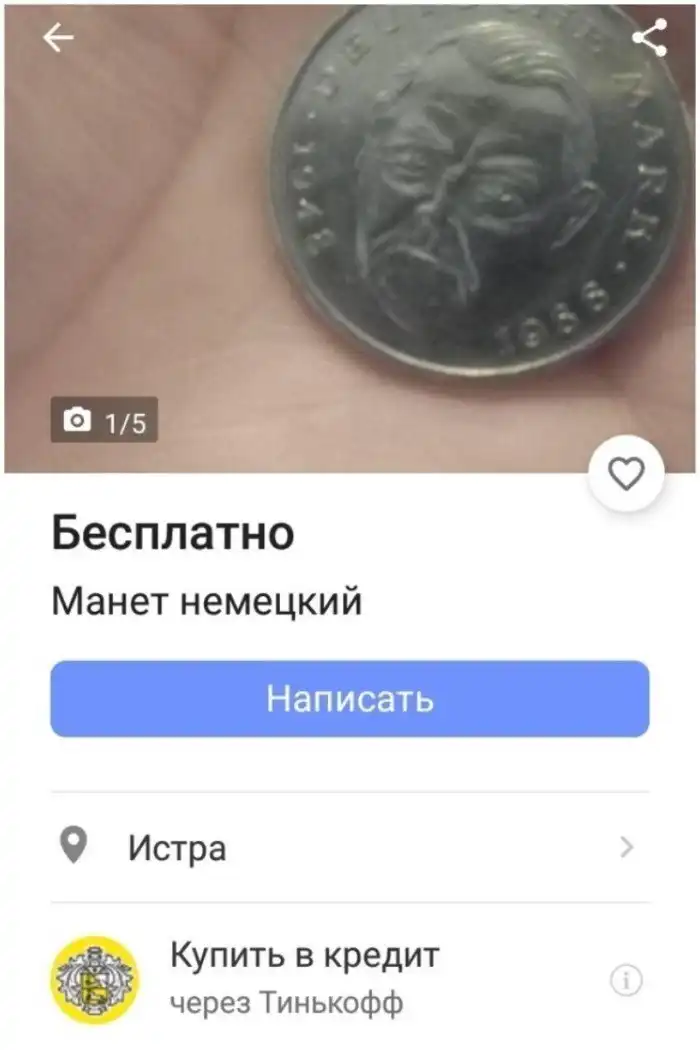The image size is (700, 1050).
Task: Add the listing to favorites with the heart
Action: [627, 474]
